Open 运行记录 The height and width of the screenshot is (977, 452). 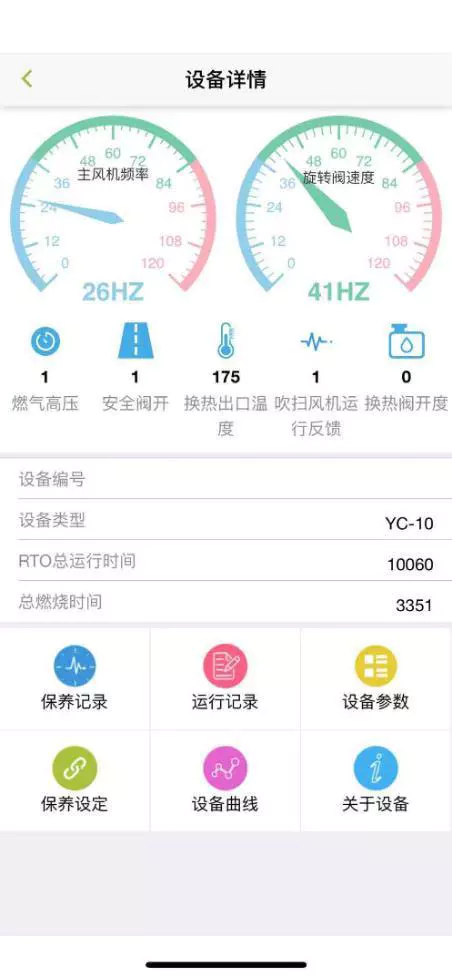[225, 679]
